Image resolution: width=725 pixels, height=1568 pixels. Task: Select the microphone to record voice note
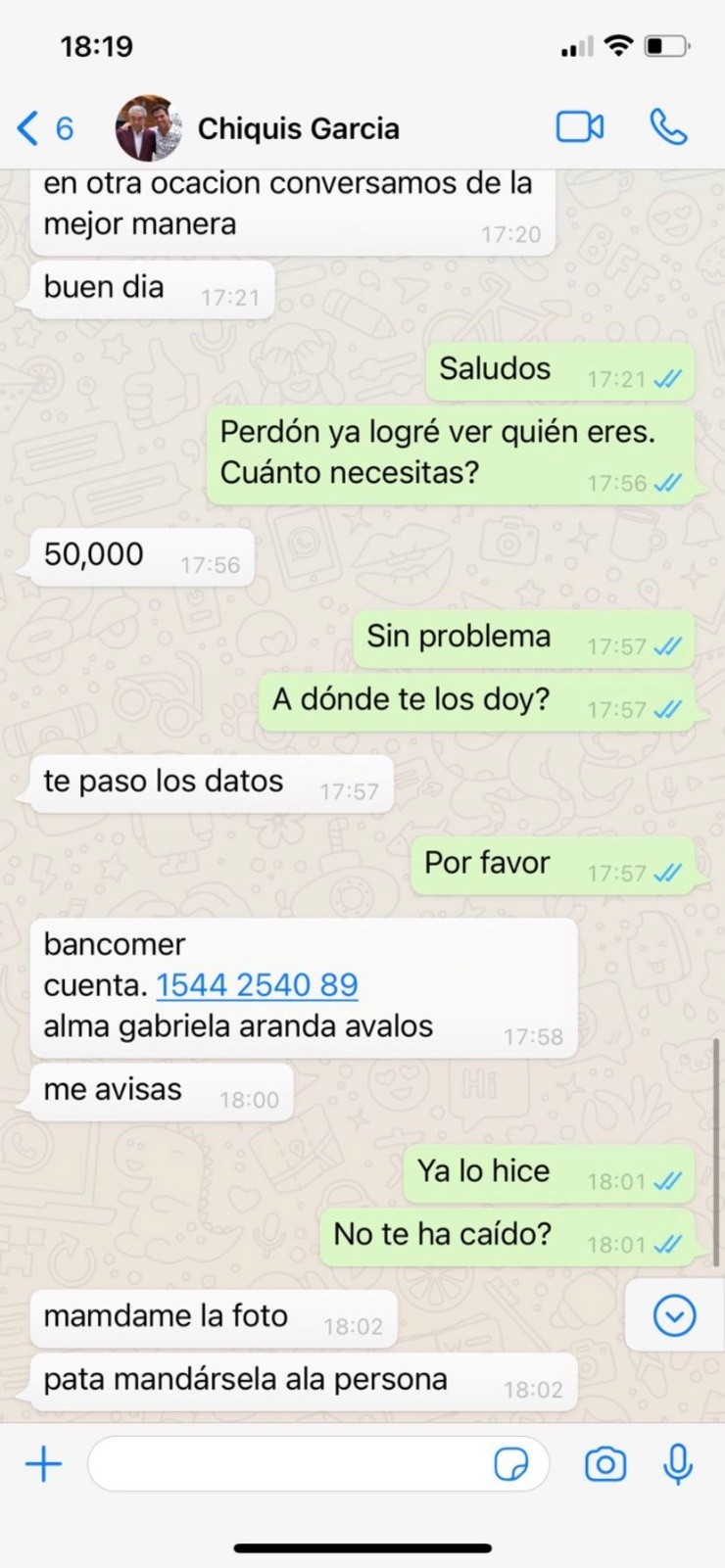(x=678, y=1463)
